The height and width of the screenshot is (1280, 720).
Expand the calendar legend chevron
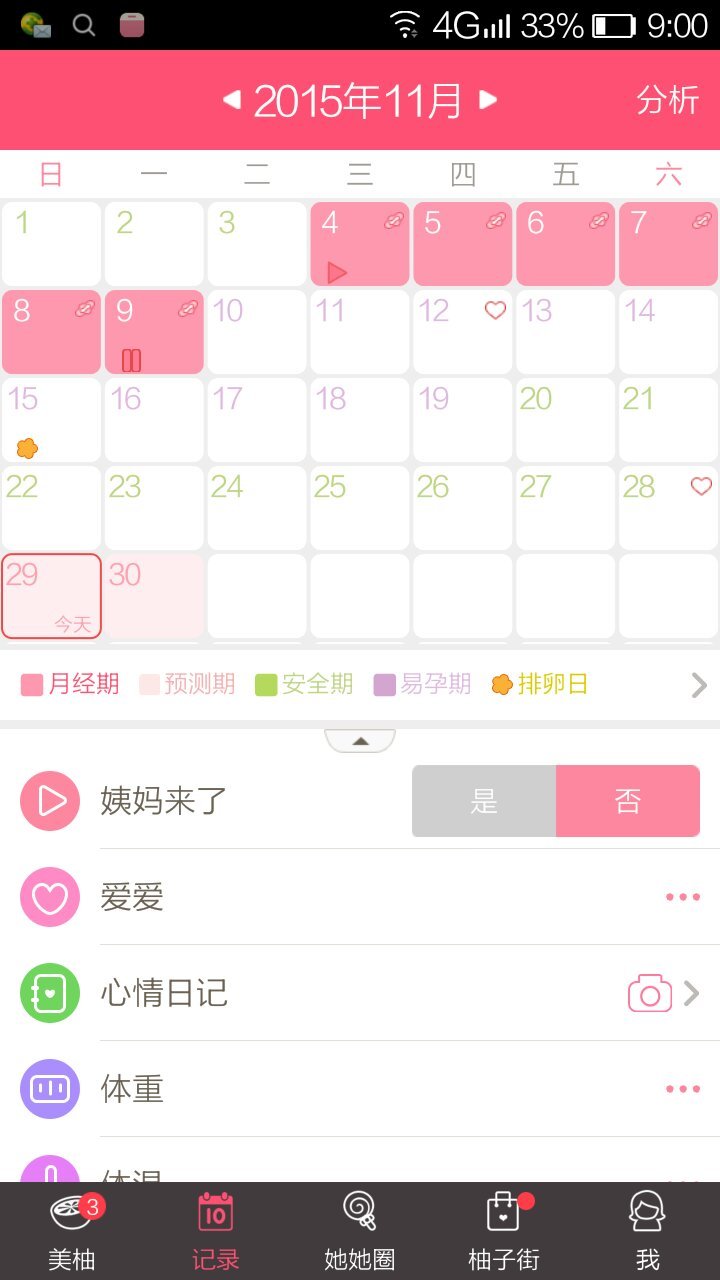[698, 685]
